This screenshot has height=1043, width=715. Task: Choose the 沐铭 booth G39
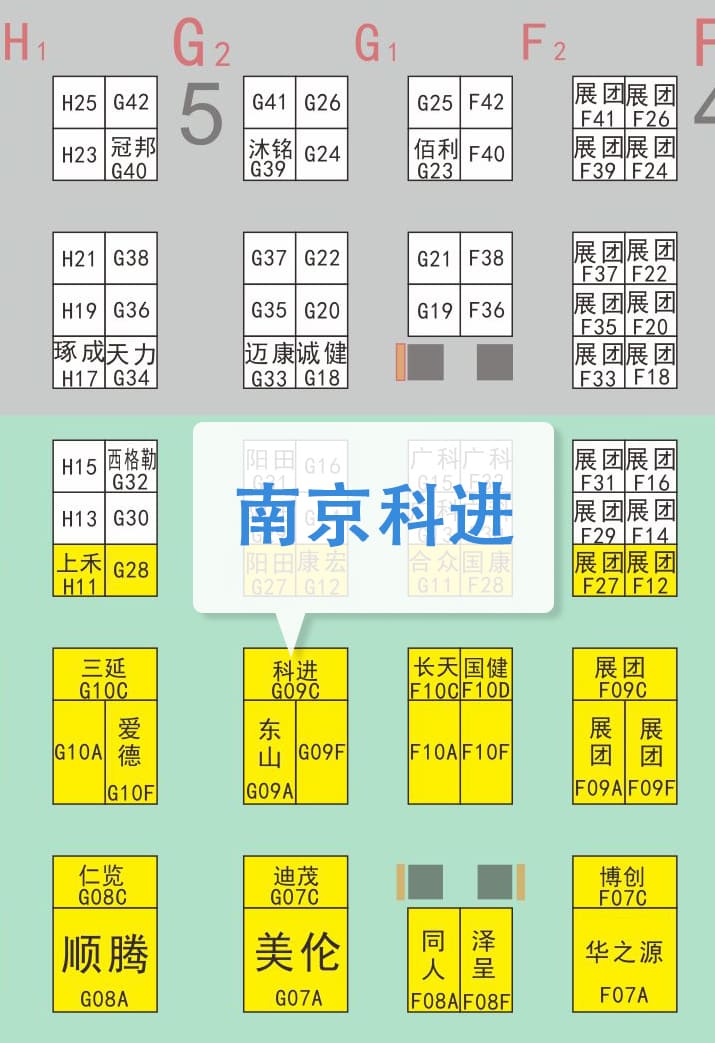270,155
